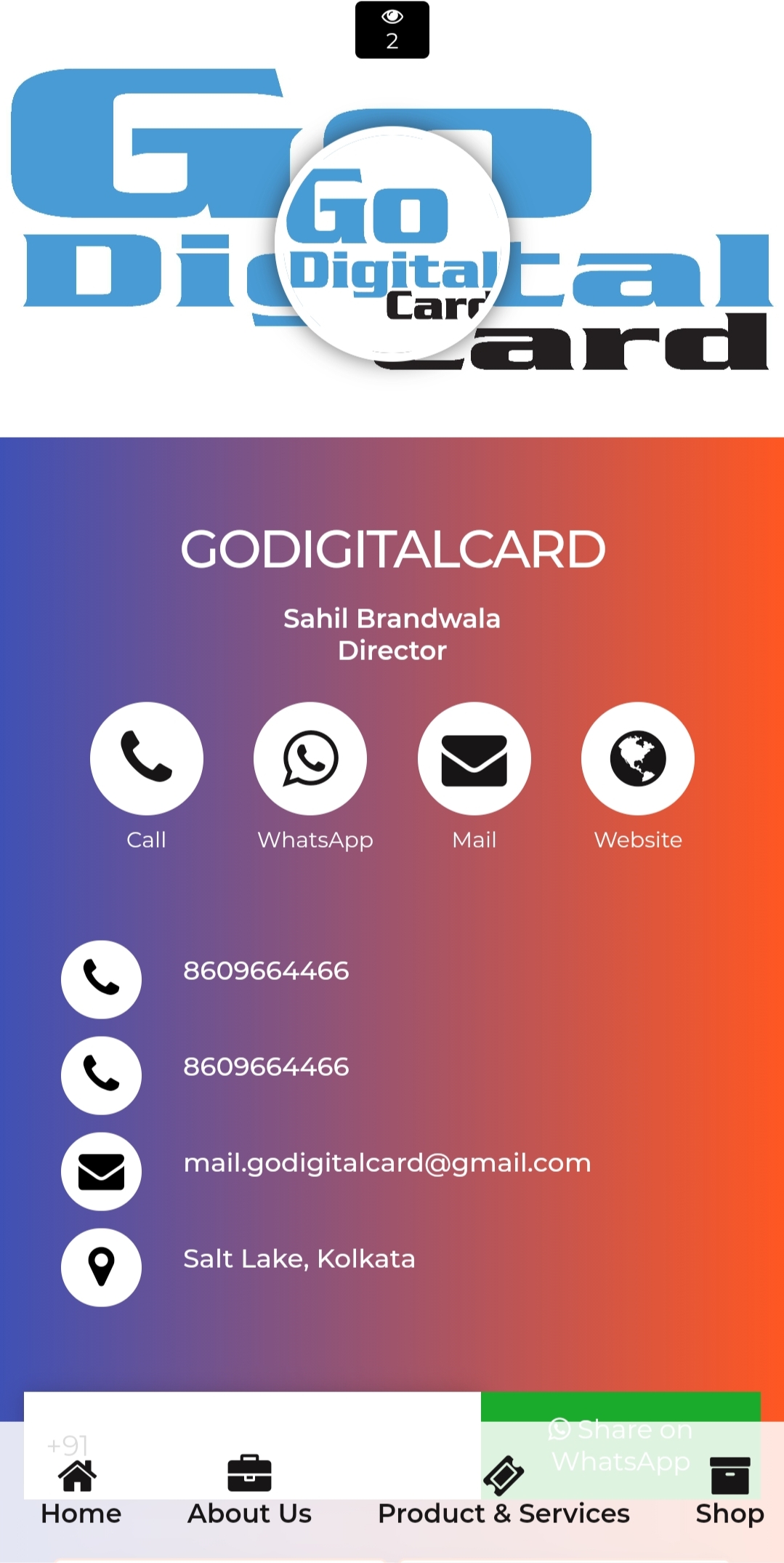Tap the Call circle button

click(x=146, y=758)
